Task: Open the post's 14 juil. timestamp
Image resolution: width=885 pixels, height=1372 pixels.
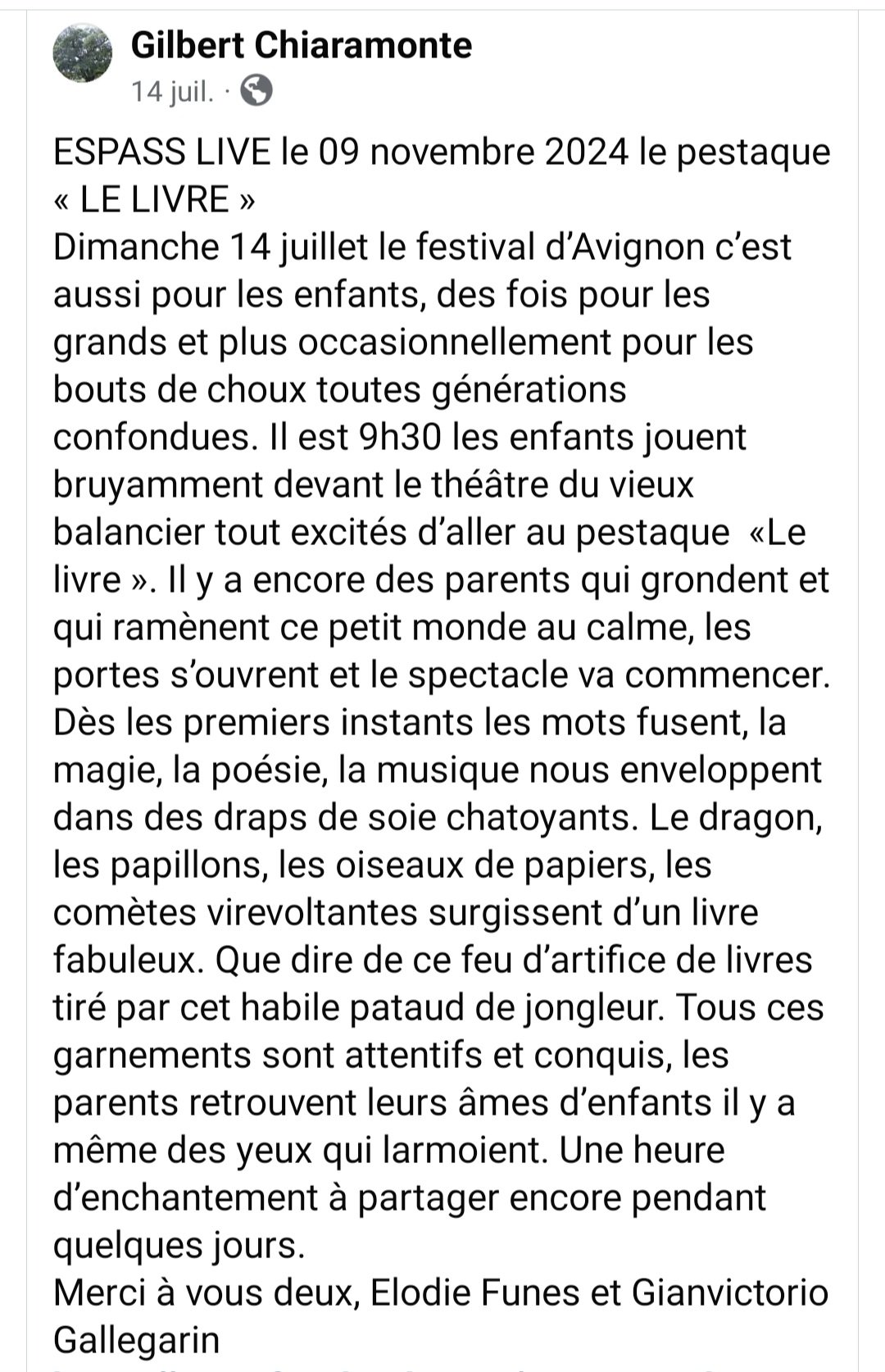Action: (172, 92)
